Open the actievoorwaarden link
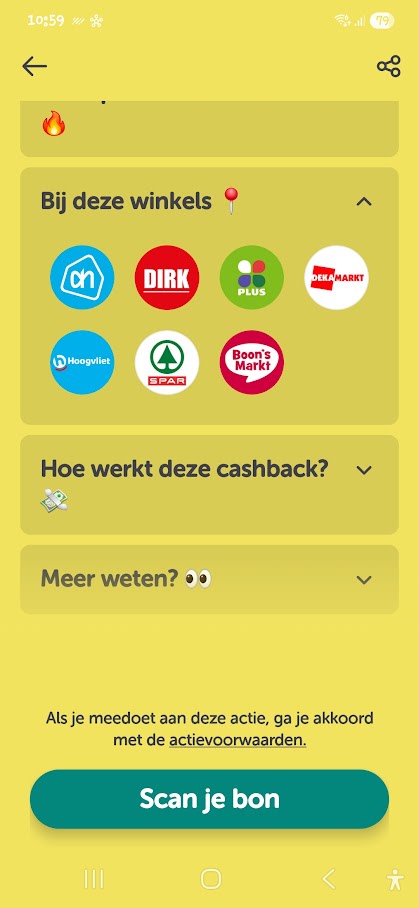Viewport: 419px width, 908px height. pyautogui.click(x=238, y=740)
